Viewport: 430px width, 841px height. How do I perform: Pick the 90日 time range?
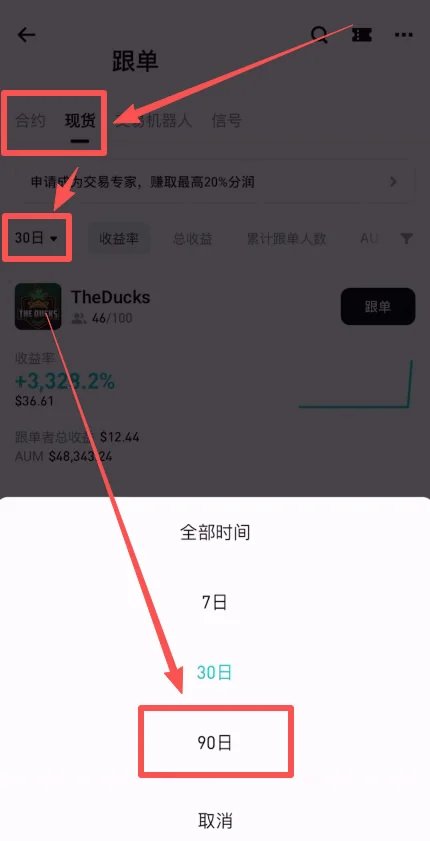click(x=215, y=743)
